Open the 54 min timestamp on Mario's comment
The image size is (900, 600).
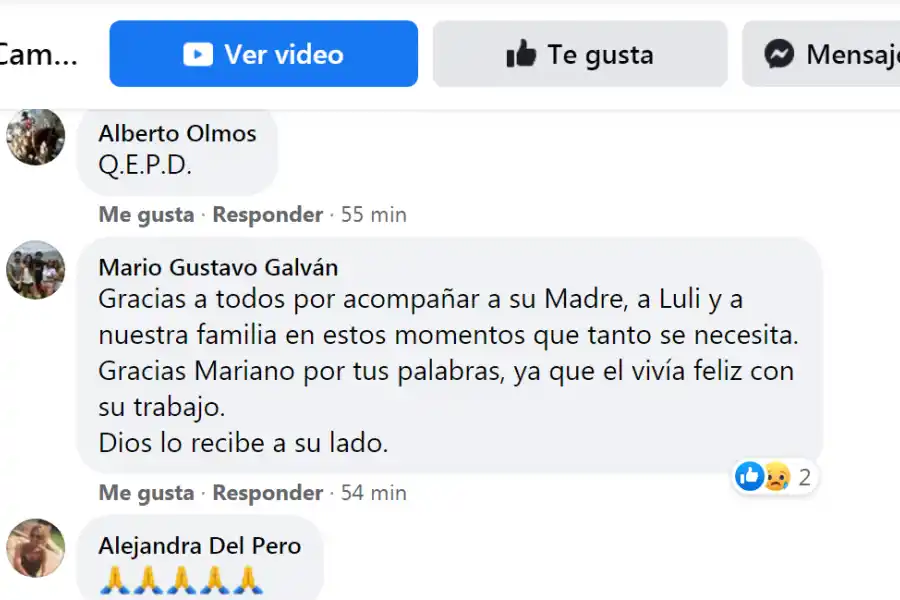pos(373,493)
